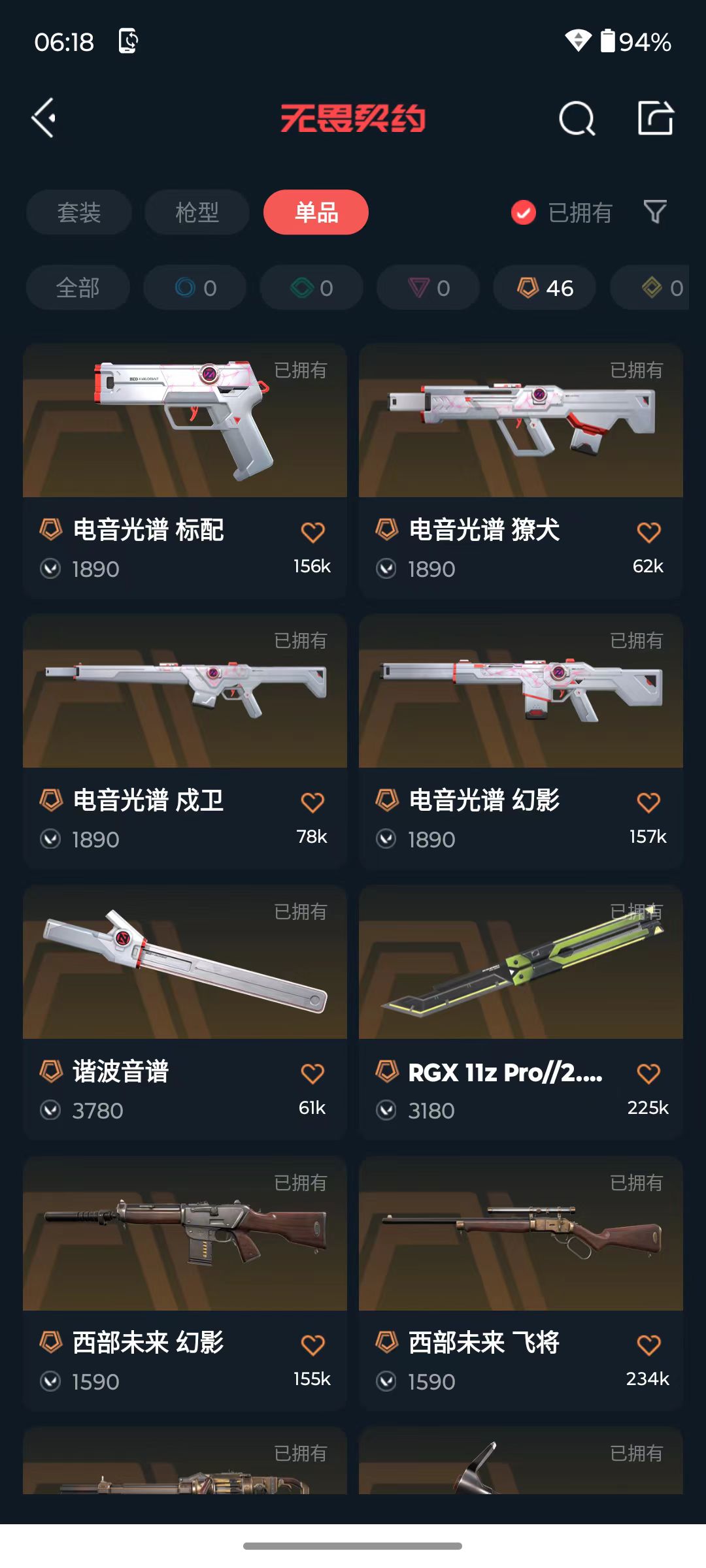Screen dimensions: 706x1568
Task: Select the blue tier chip showing 0
Action: [x=195, y=287]
